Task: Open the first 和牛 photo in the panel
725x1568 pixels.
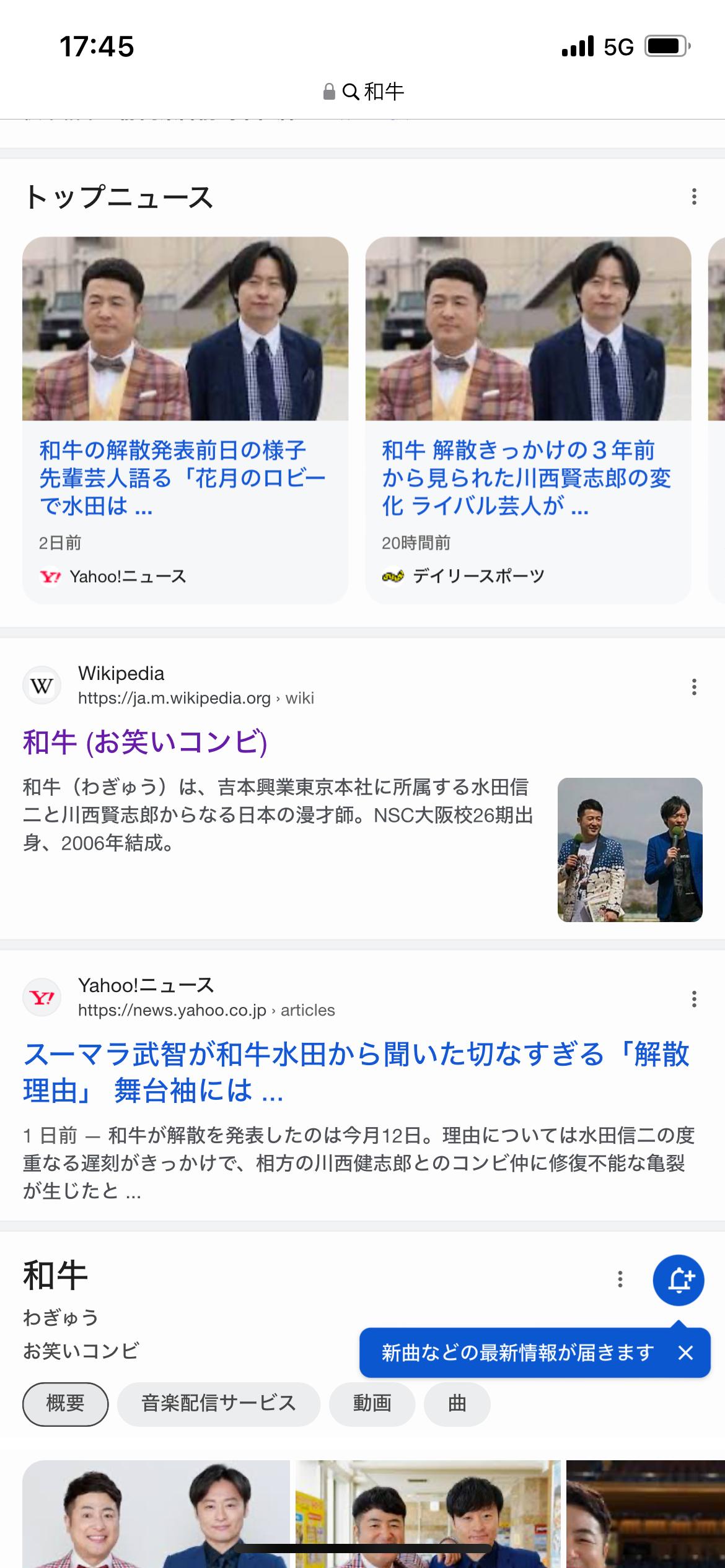Action: tap(156, 1511)
